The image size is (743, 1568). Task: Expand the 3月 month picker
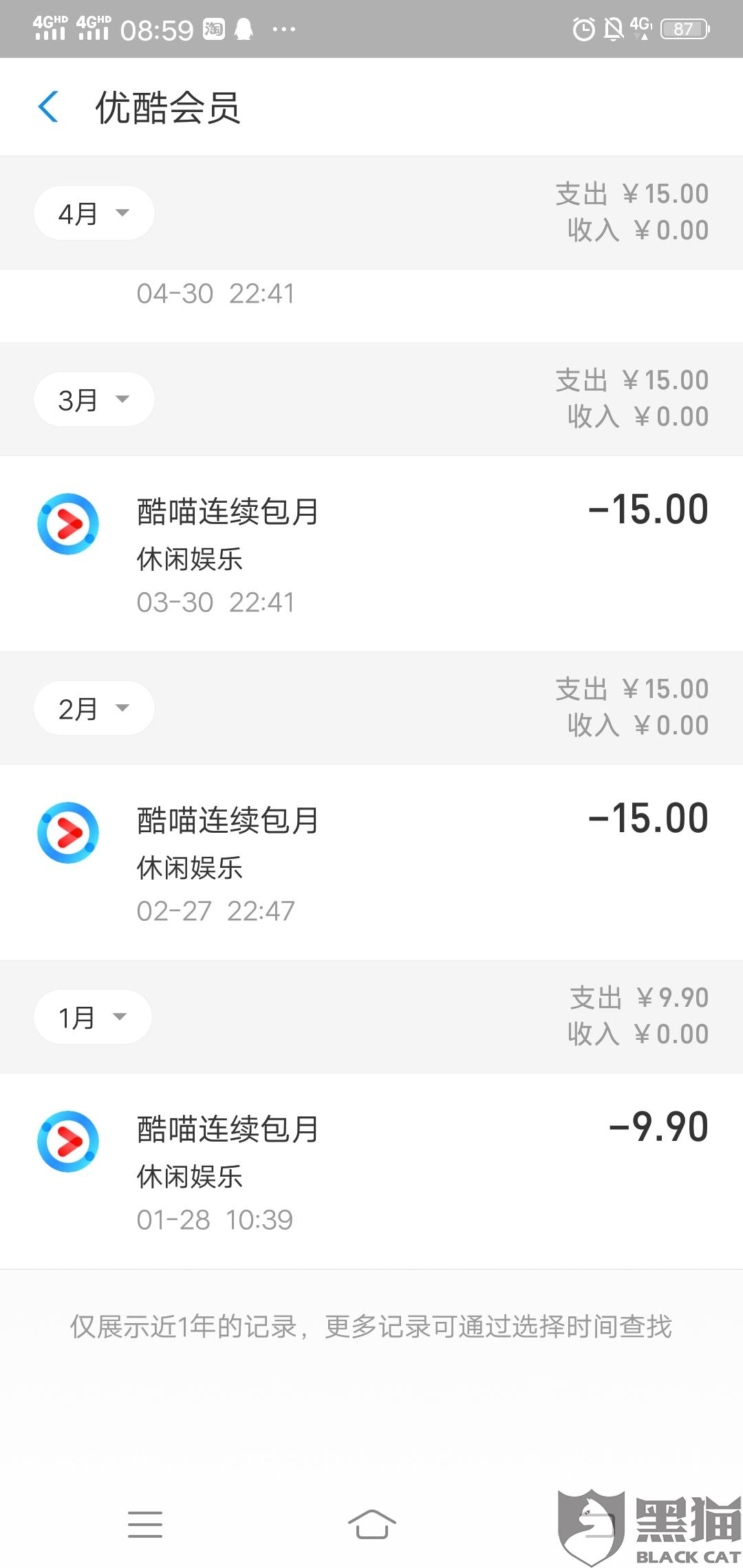click(x=94, y=400)
